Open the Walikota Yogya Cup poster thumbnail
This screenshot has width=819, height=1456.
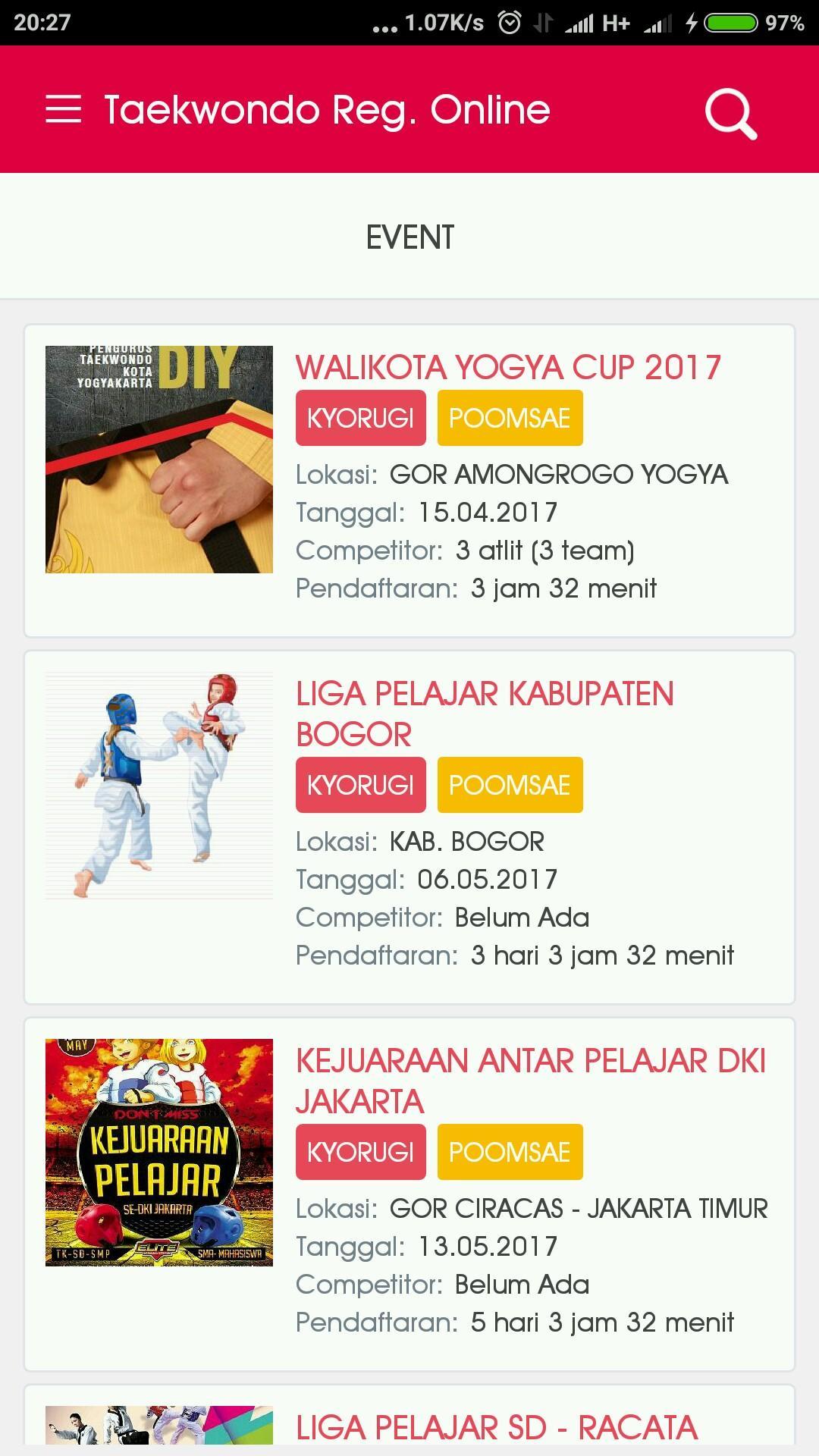click(x=159, y=459)
